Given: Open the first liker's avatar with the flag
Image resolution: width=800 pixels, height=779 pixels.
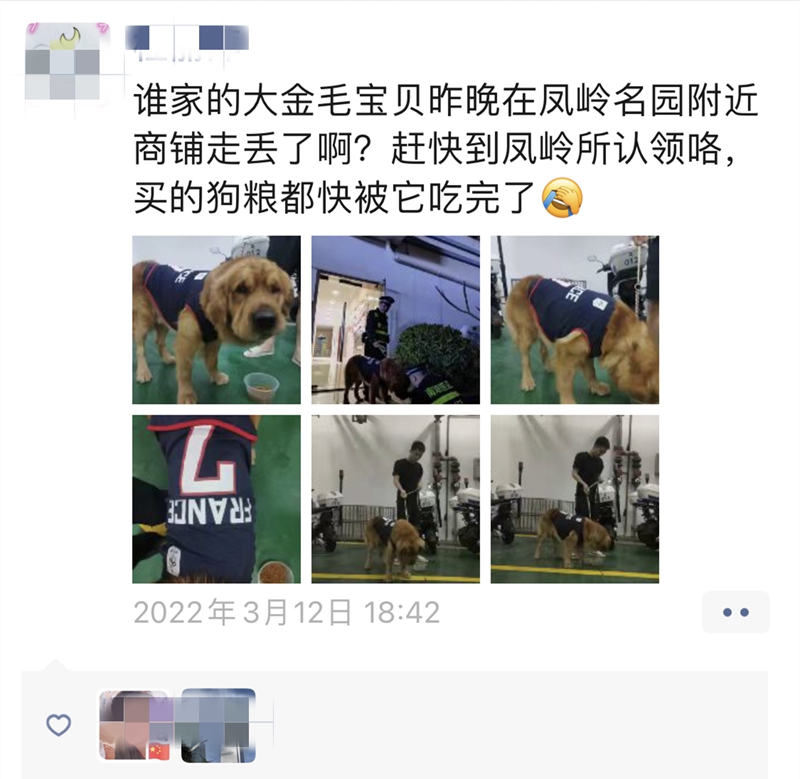Looking at the screenshot, I should coord(135,725).
